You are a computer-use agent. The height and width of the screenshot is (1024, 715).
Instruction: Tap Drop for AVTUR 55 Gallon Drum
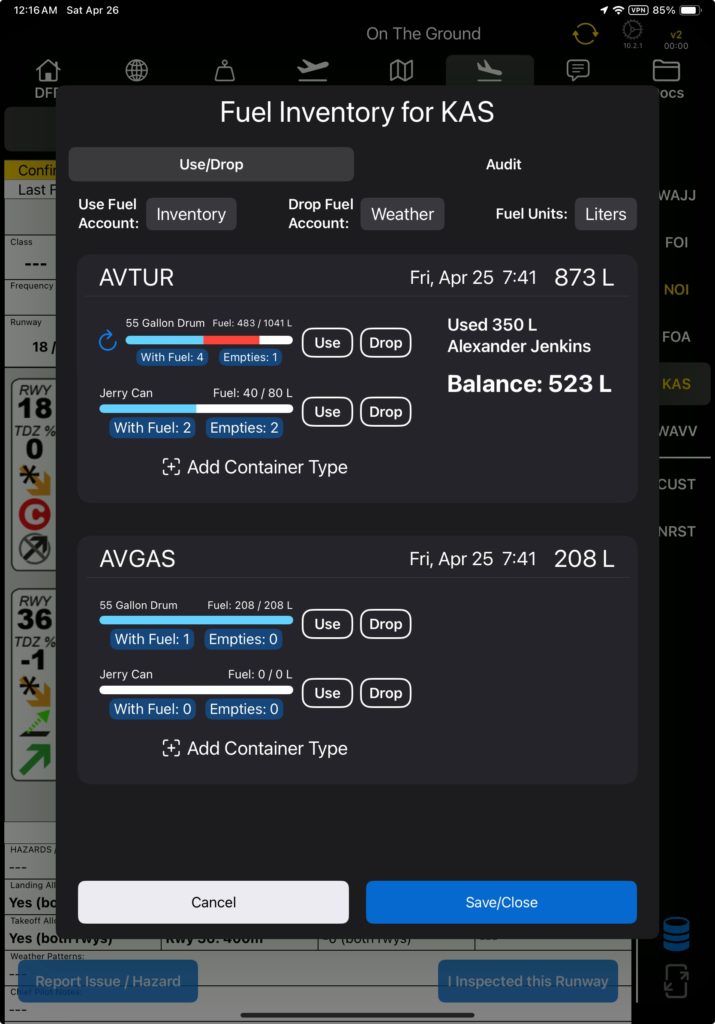tap(385, 342)
